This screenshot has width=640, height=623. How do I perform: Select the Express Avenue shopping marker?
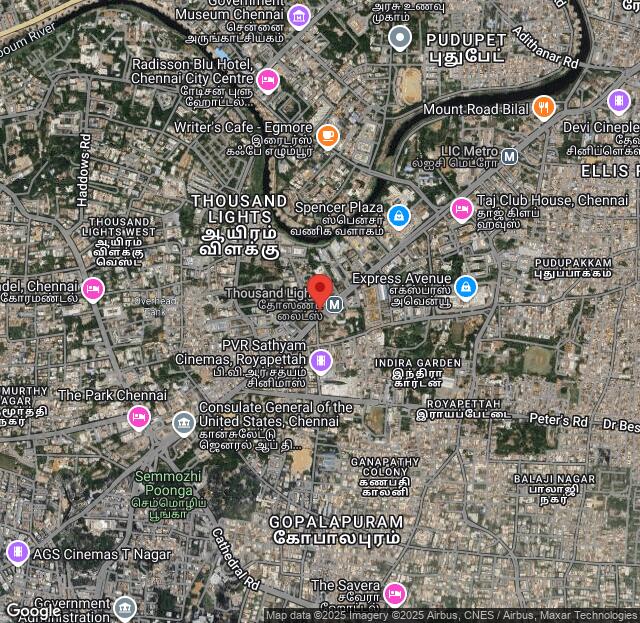464,287
